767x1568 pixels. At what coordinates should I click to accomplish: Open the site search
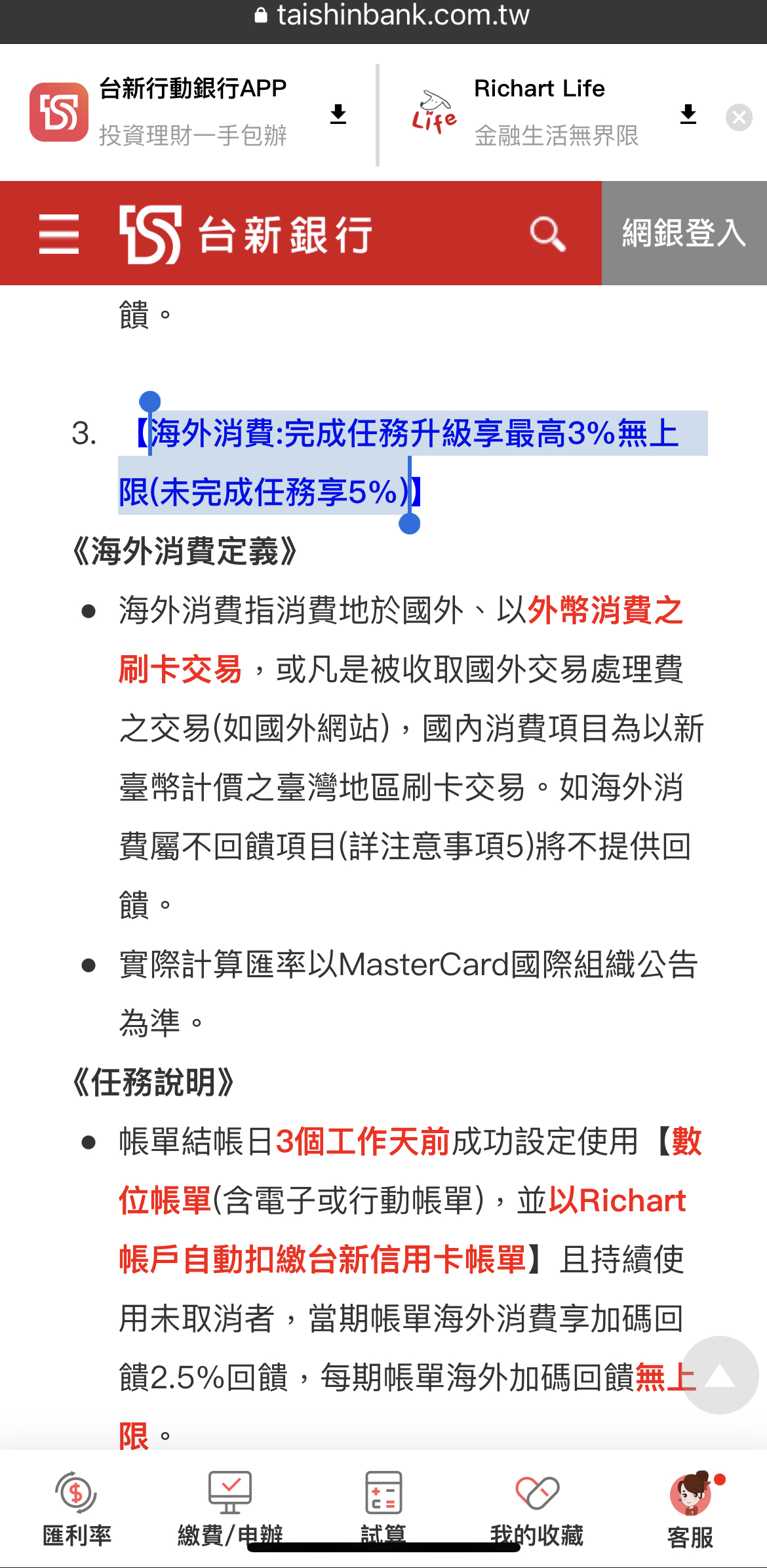click(x=547, y=234)
